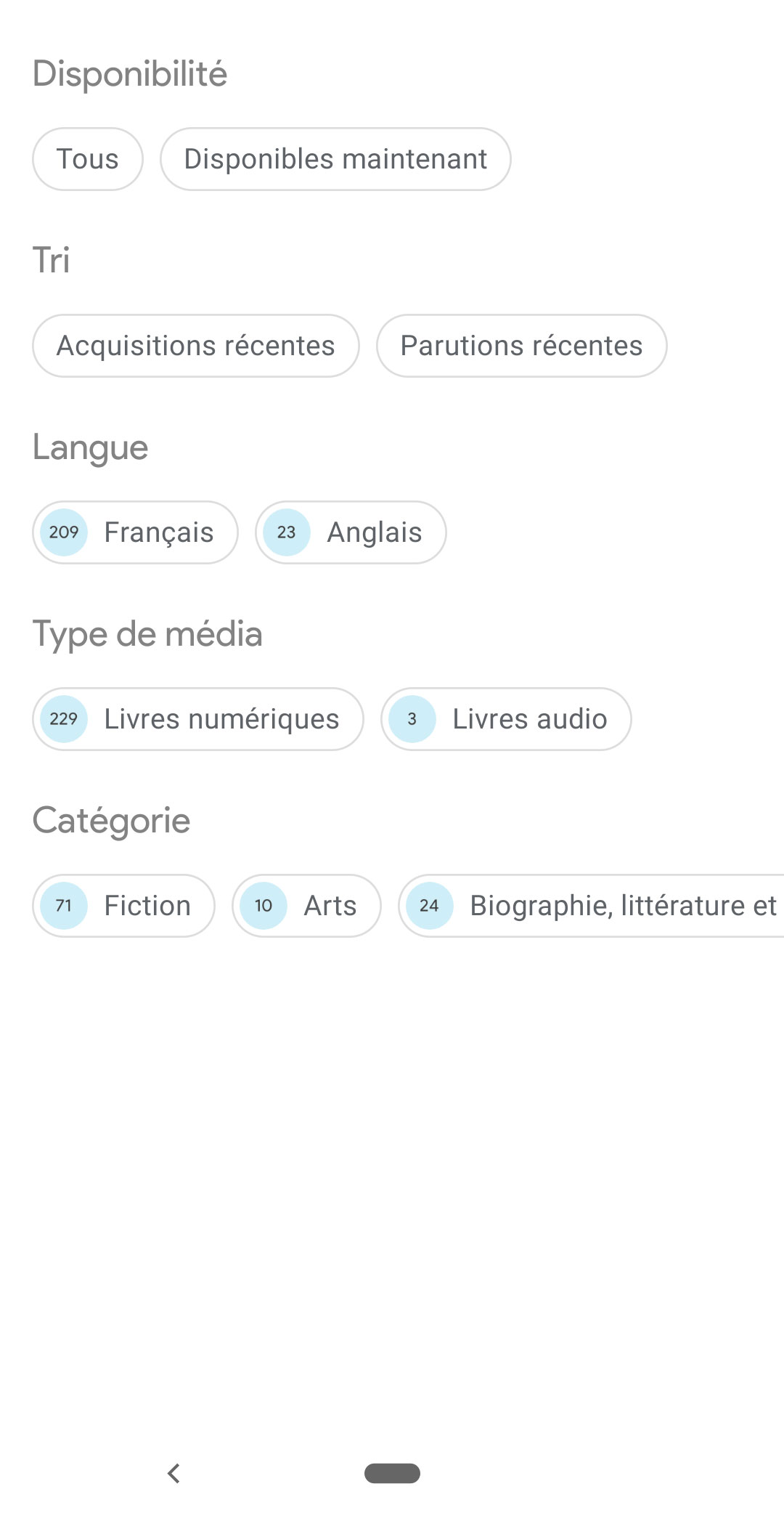Tap the 209 count badge on Français
The height and width of the screenshot is (1521, 784).
64,532
